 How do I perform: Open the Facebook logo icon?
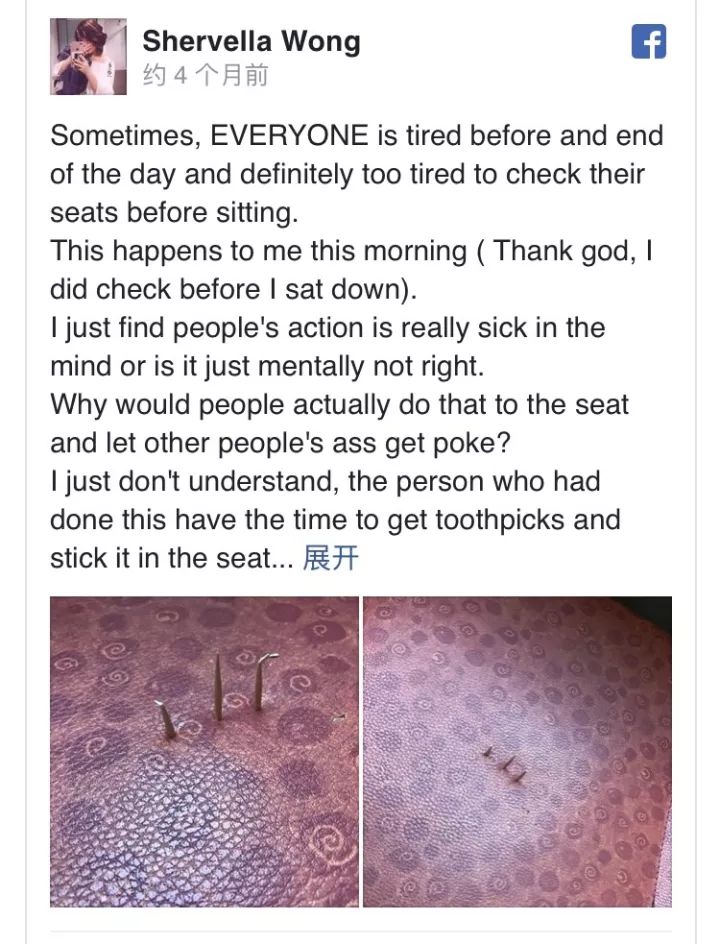coord(649,42)
